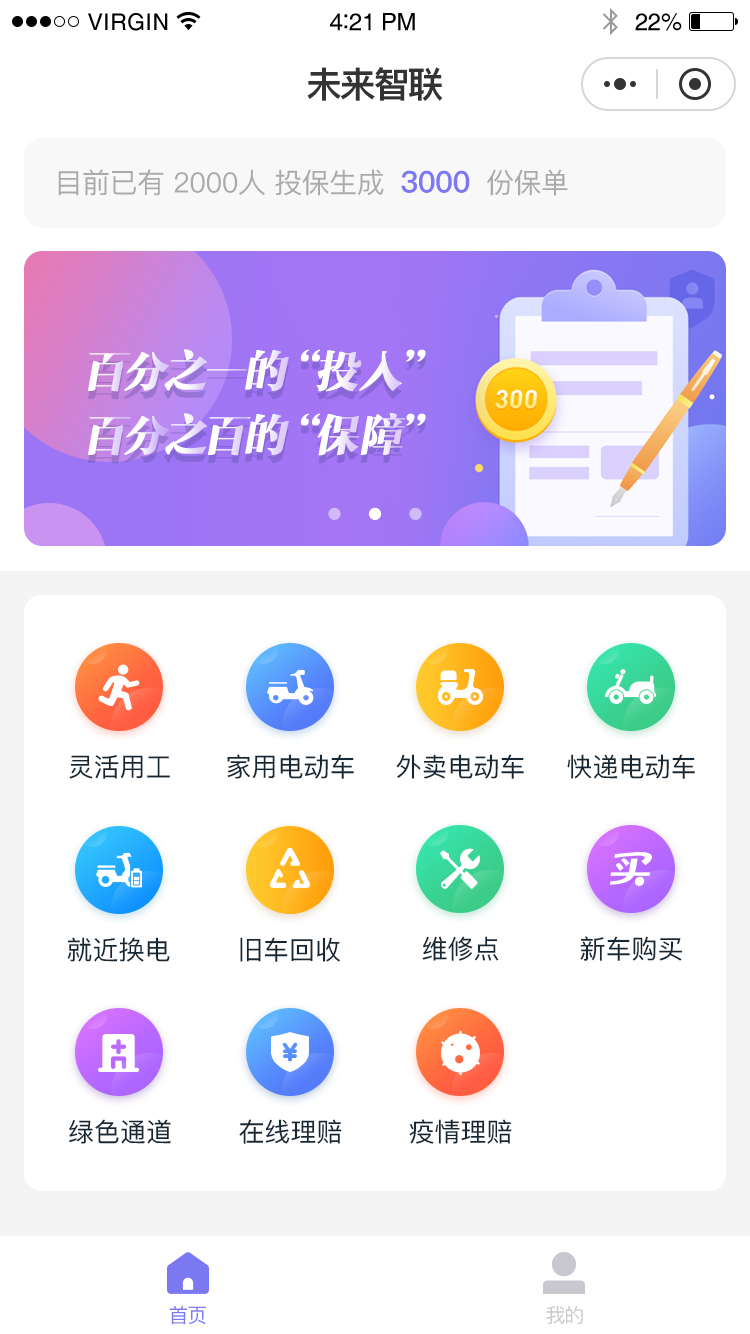Viewport: 750px width, 1334px height.
Task: Select 快递电动车 courier e-bike service
Action: [631, 687]
